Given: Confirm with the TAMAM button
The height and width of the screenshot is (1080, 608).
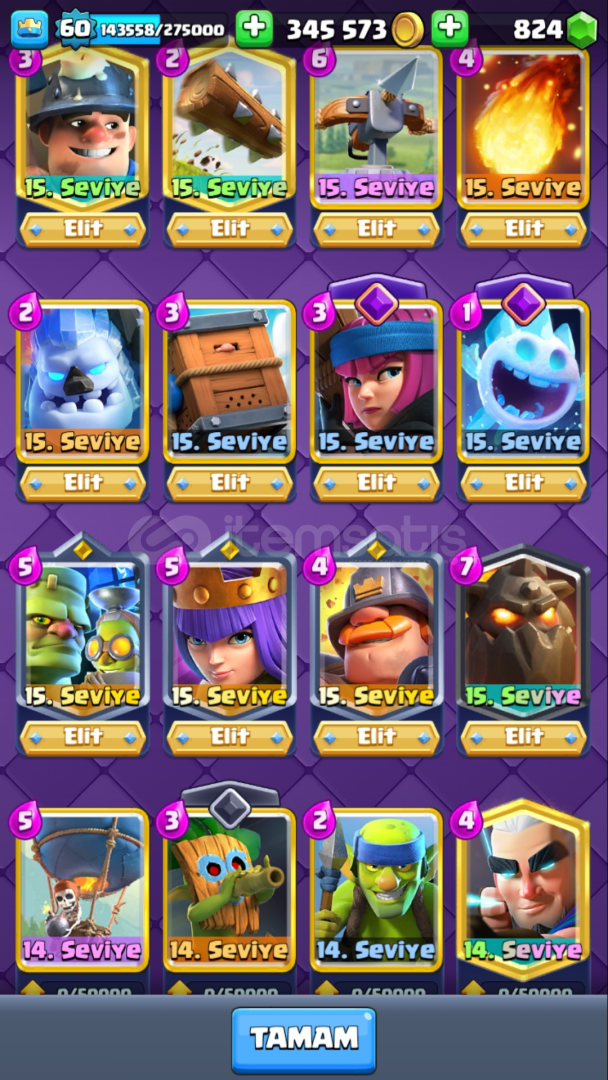Looking at the screenshot, I should click(304, 1039).
